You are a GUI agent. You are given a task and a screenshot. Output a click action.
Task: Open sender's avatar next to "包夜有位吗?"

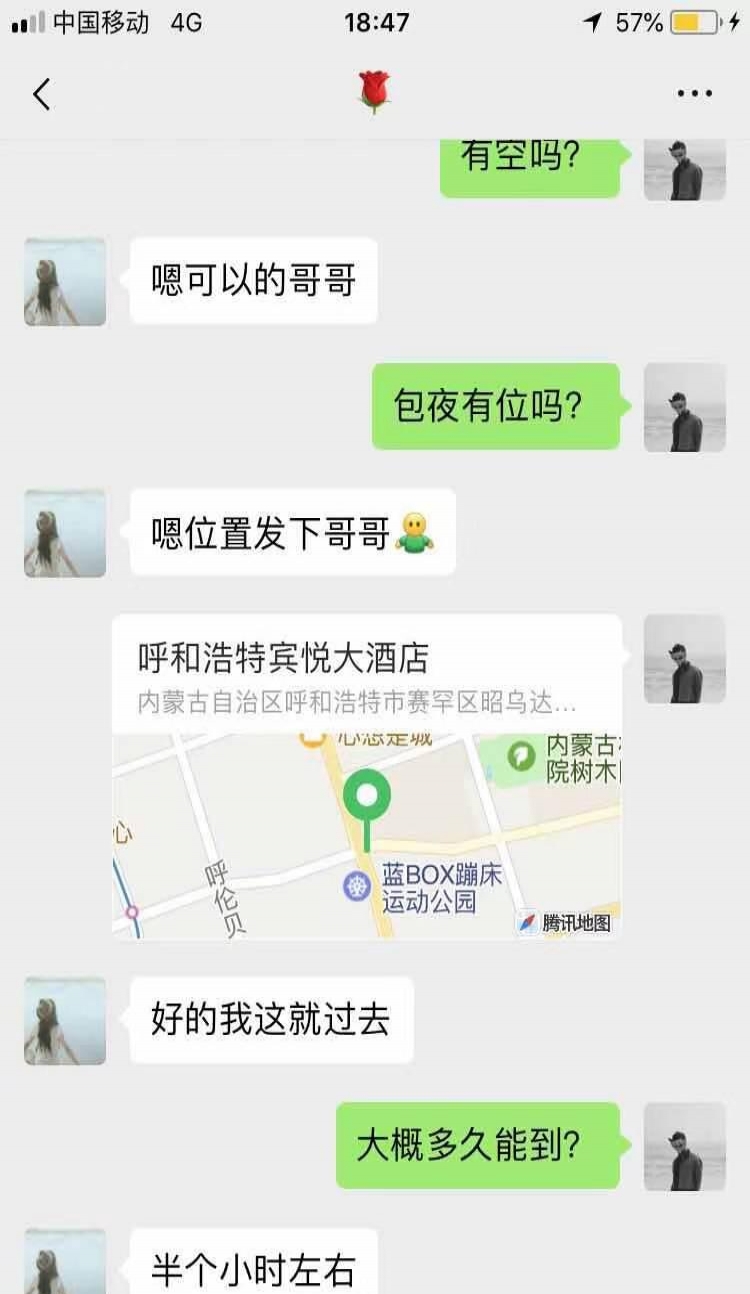[684, 407]
